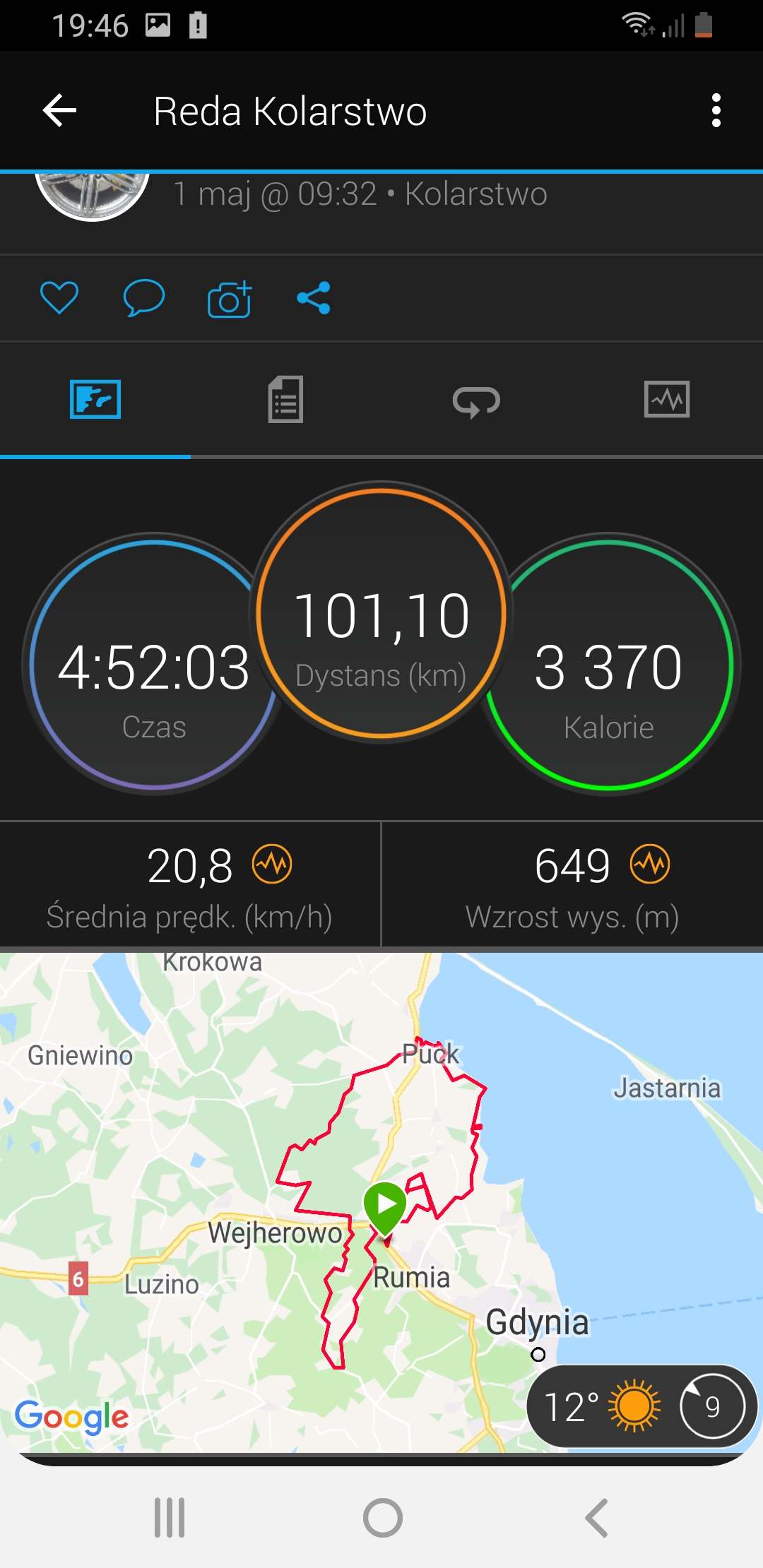Like this cycling activity

pyautogui.click(x=59, y=297)
